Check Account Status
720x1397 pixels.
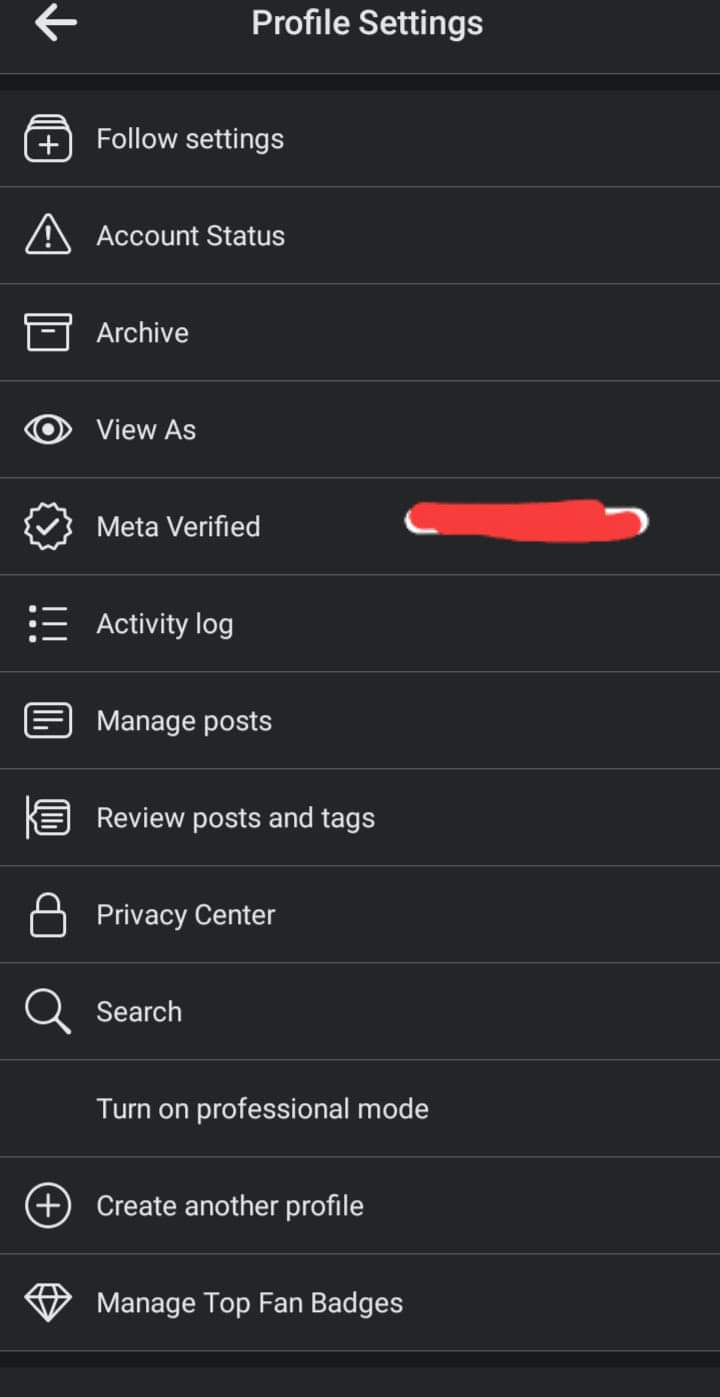[190, 236]
